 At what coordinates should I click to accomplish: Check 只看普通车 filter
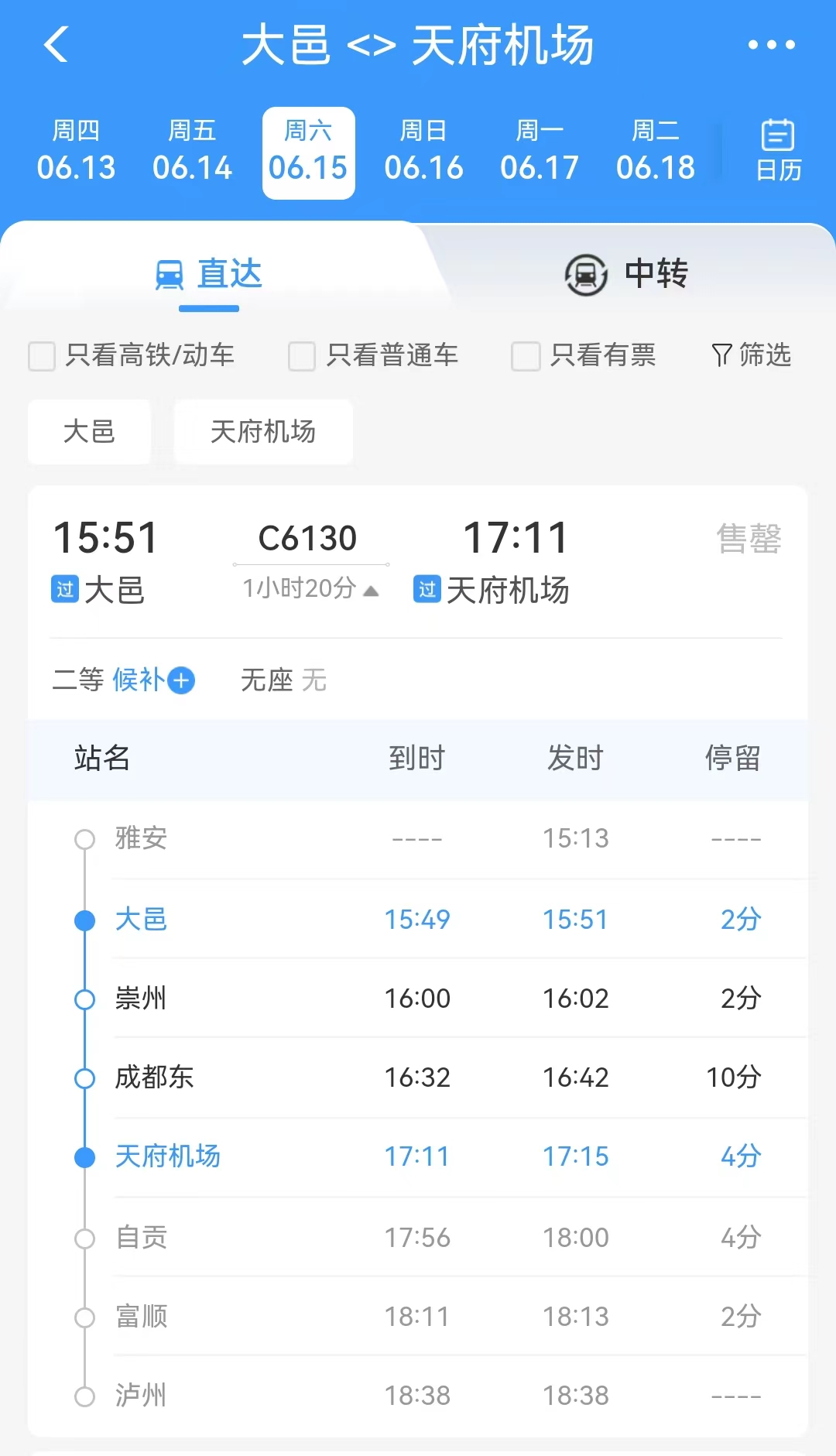(302, 356)
